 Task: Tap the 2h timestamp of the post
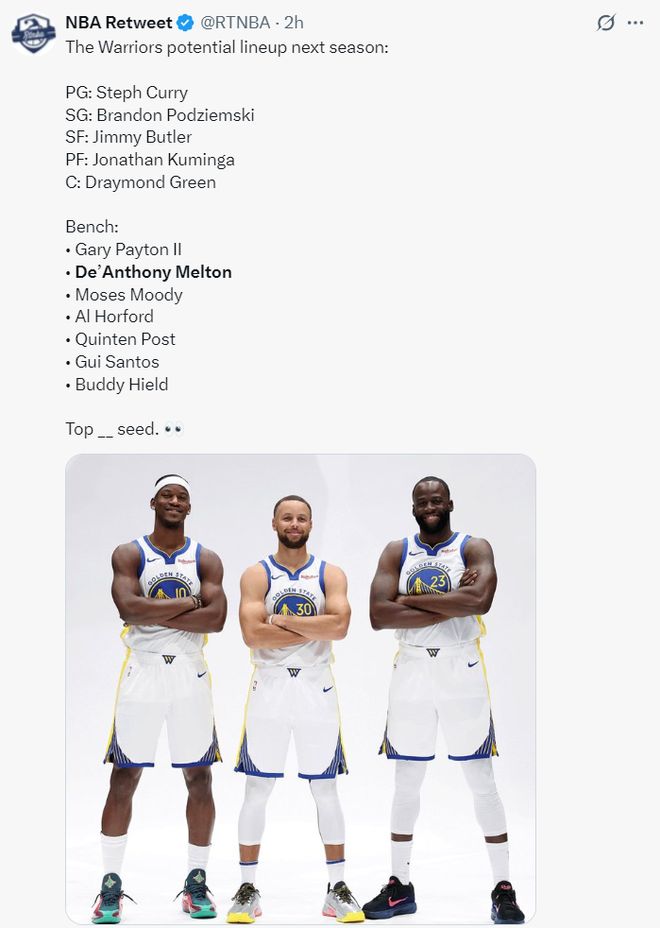(294, 22)
